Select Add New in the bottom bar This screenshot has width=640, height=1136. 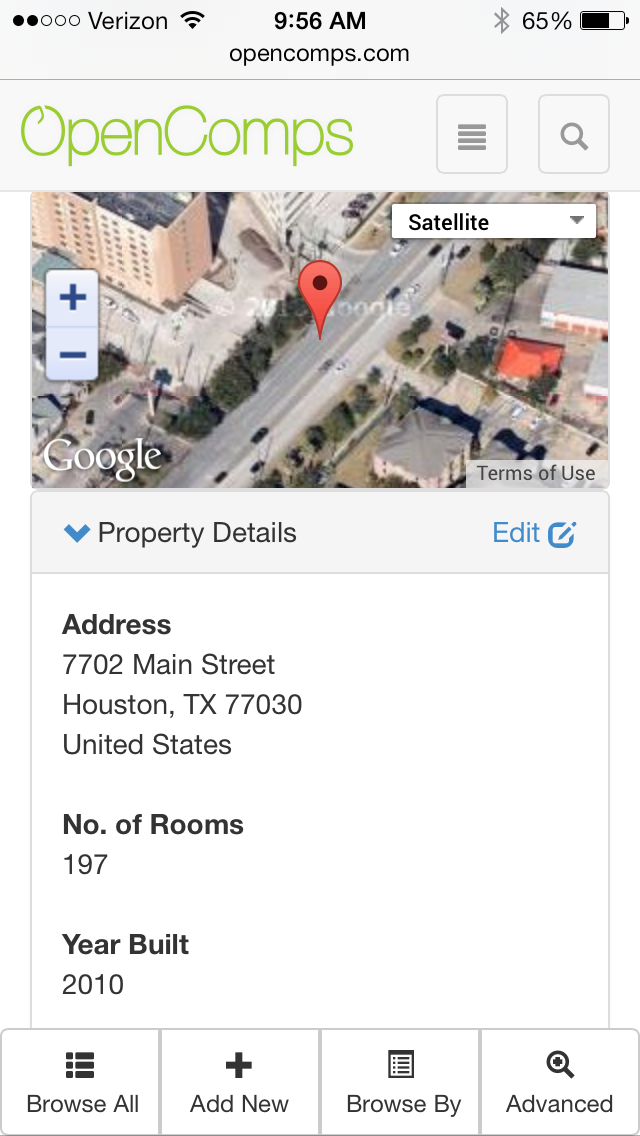click(x=240, y=1083)
